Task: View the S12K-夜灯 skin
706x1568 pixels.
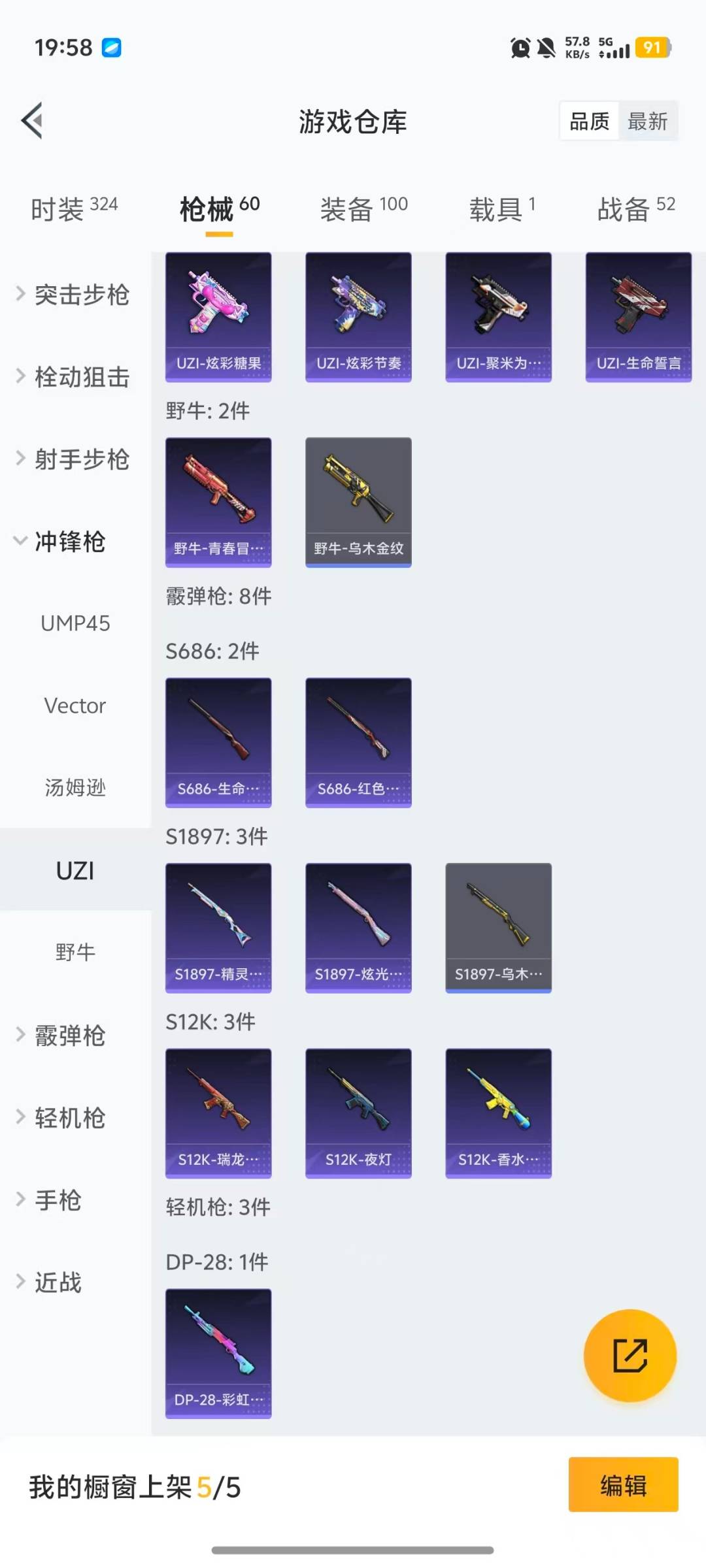Action: click(358, 1113)
